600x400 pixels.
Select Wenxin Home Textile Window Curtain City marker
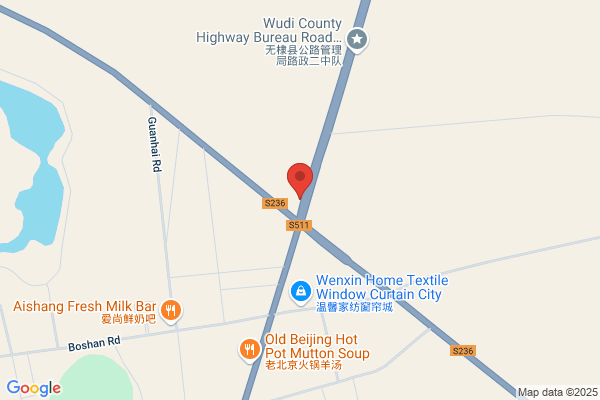pos(299,292)
